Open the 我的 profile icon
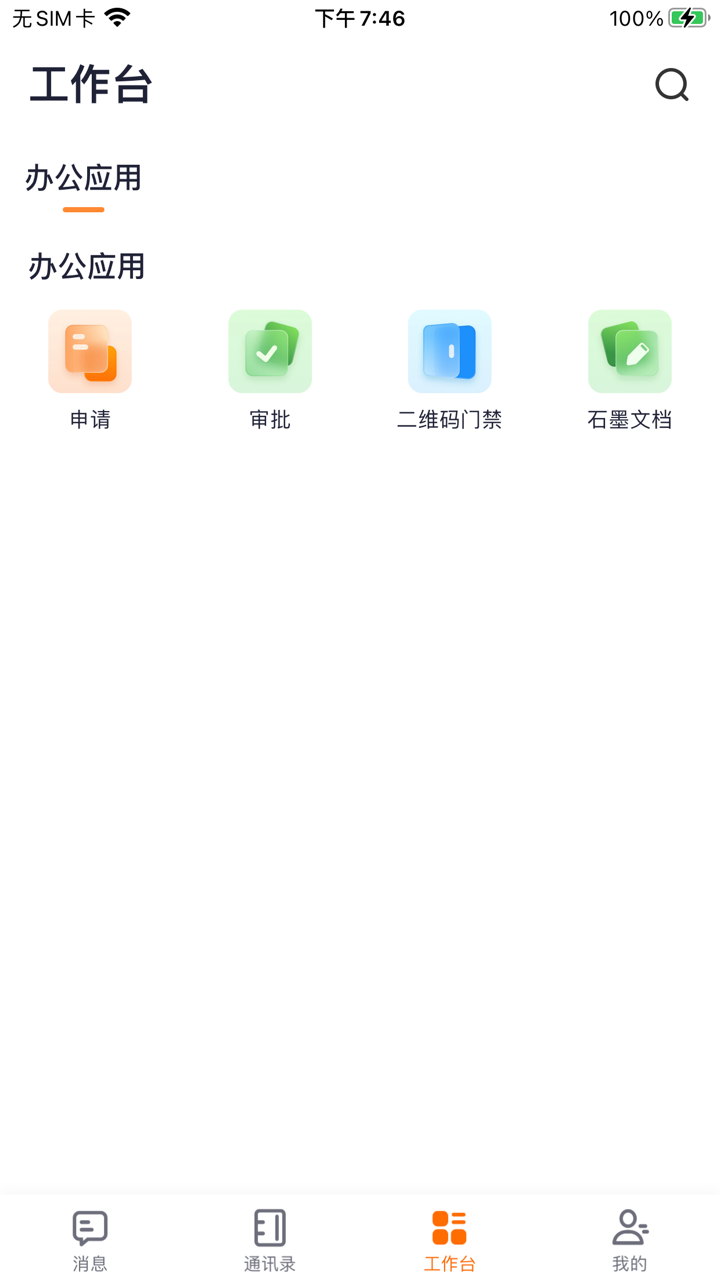The height and width of the screenshot is (1280, 720). [629, 1228]
